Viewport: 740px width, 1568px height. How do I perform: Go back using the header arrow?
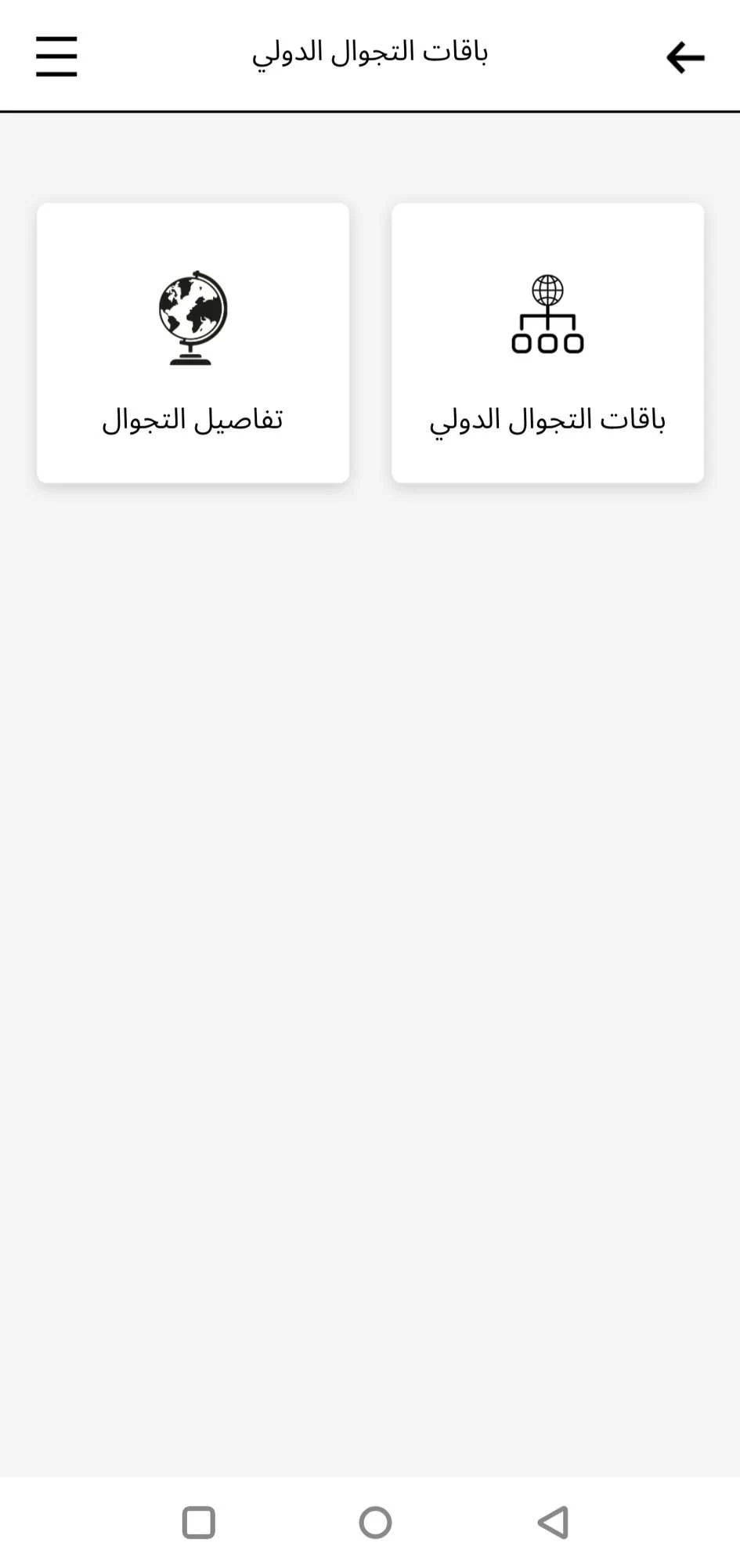685,58
